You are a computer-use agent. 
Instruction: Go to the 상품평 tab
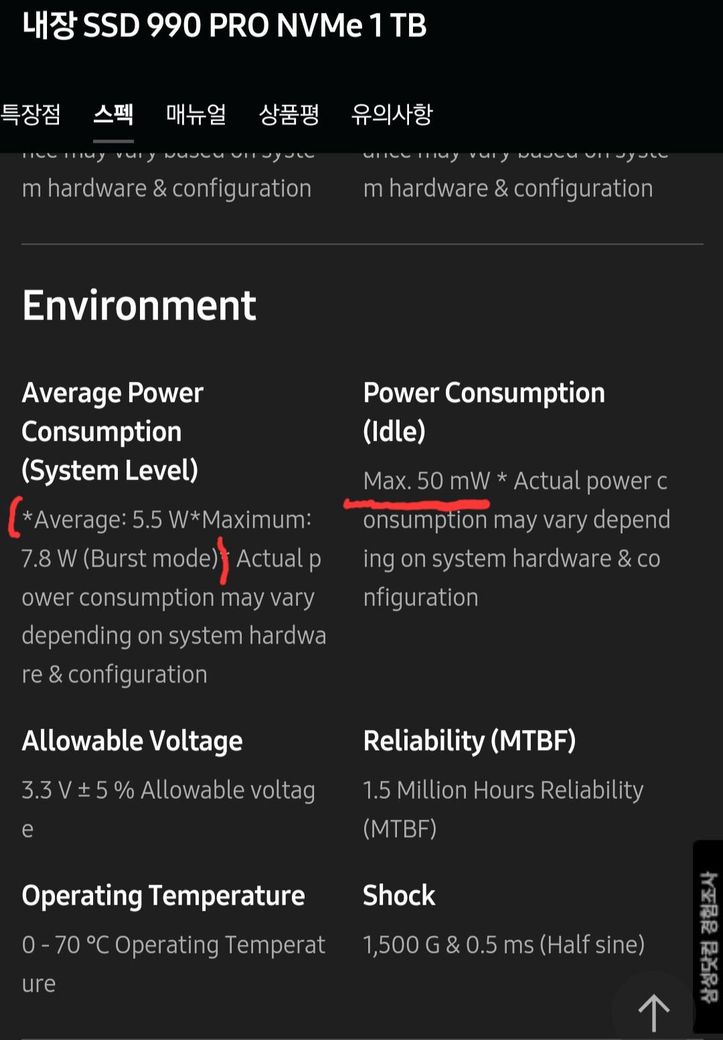click(289, 114)
